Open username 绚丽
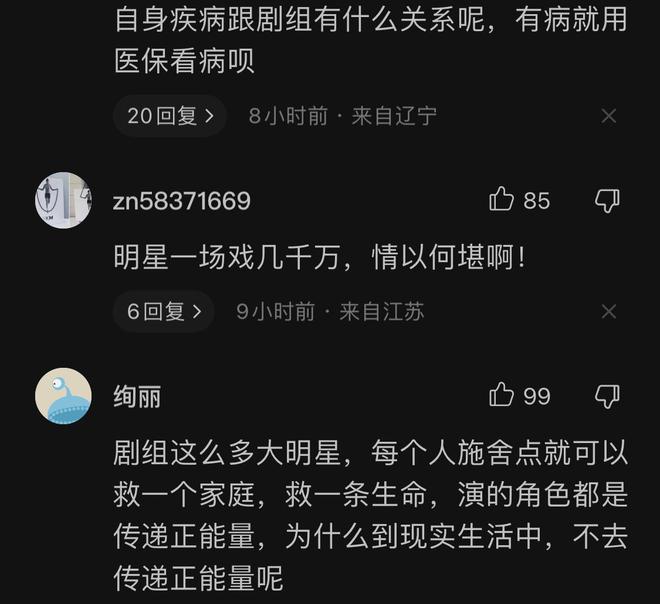 click(x=137, y=396)
